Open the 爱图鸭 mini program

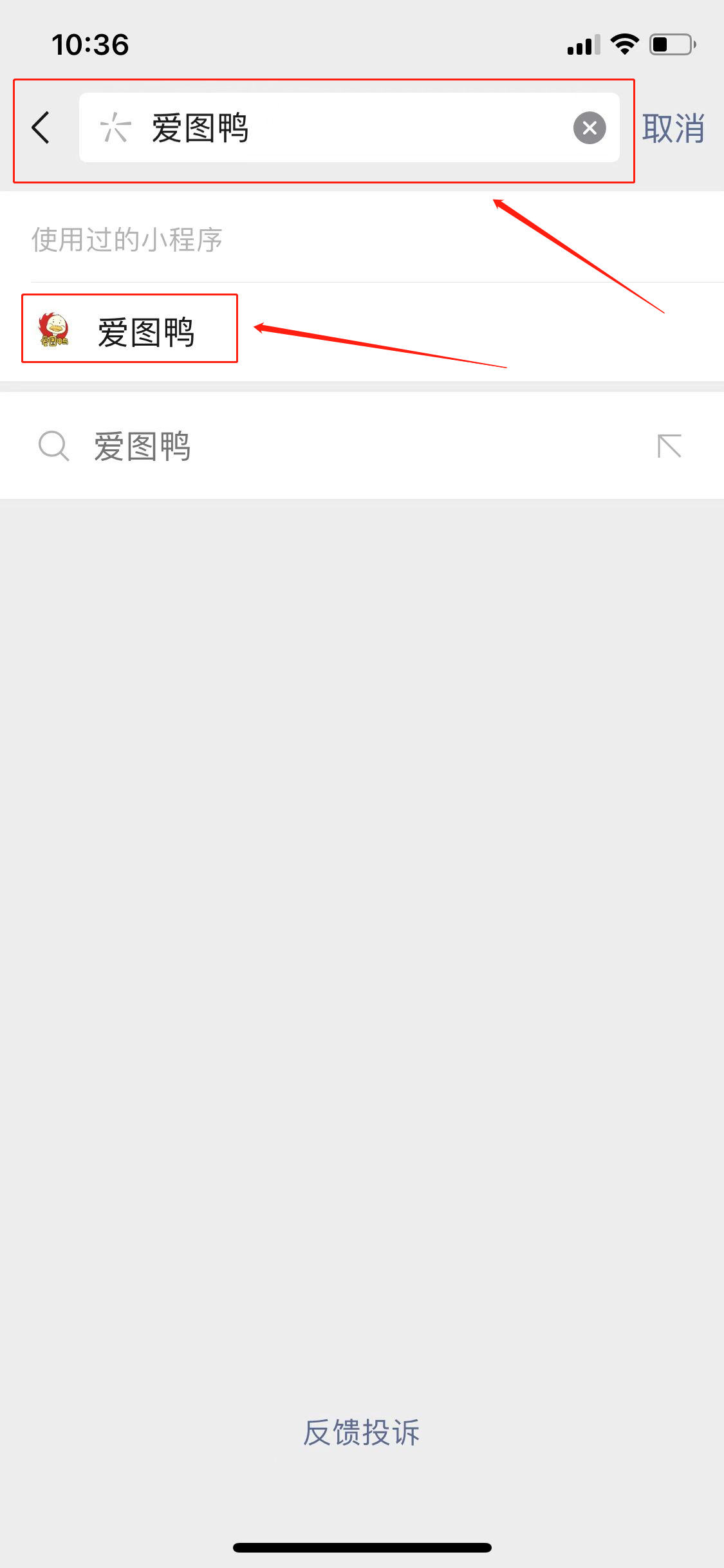tap(130, 331)
